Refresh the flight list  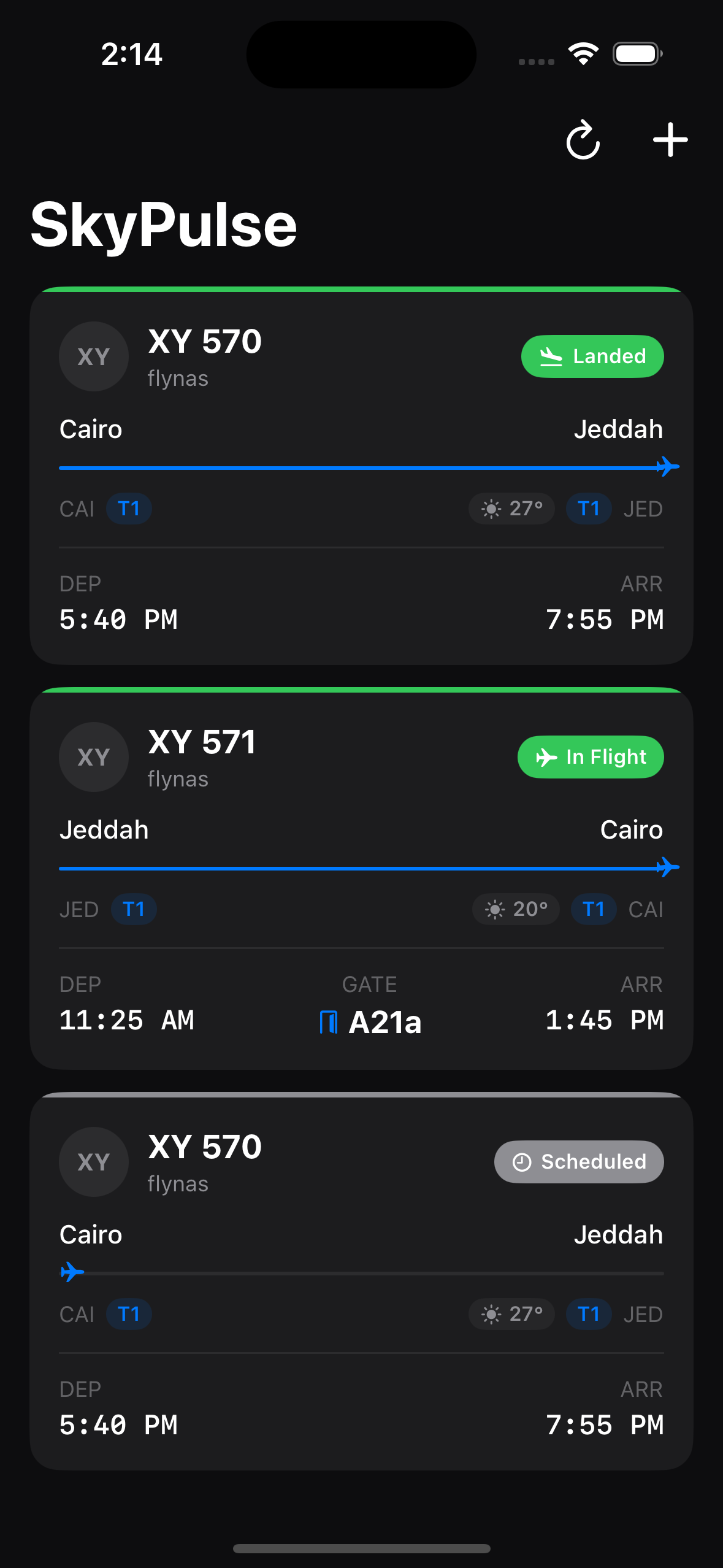click(x=583, y=140)
